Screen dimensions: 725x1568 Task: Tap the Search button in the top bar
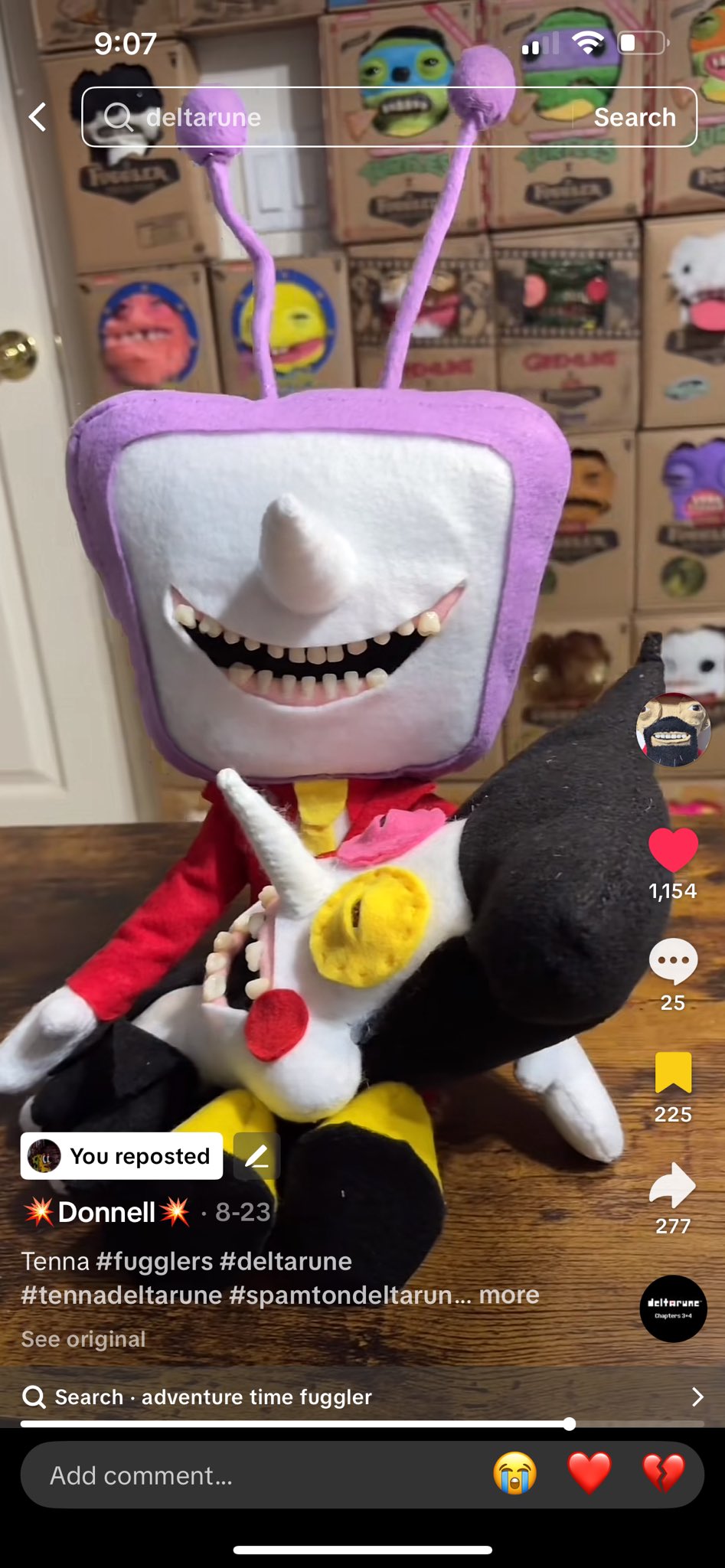tap(635, 117)
